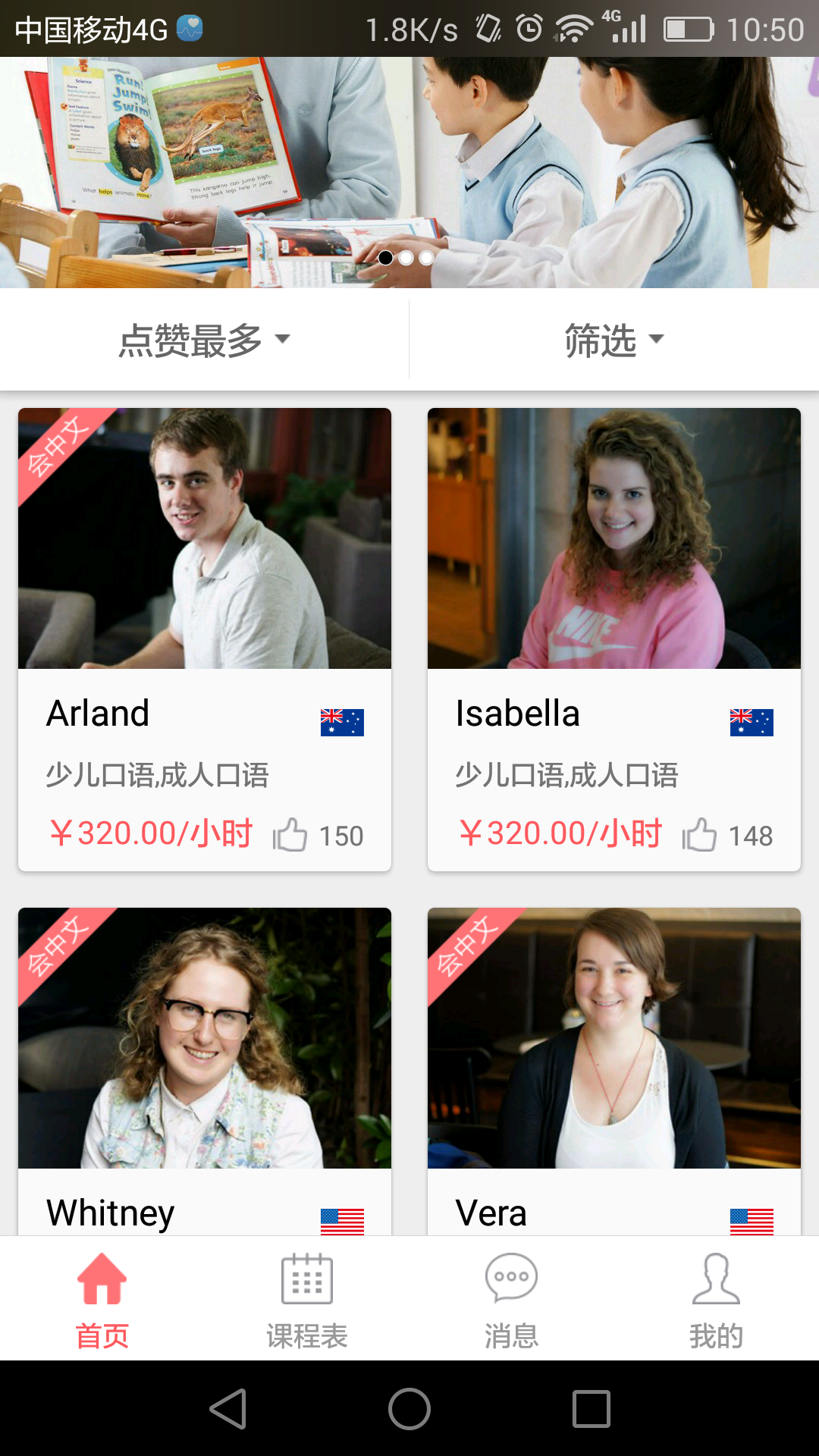Open the 消息 messages tab

[512, 1300]
